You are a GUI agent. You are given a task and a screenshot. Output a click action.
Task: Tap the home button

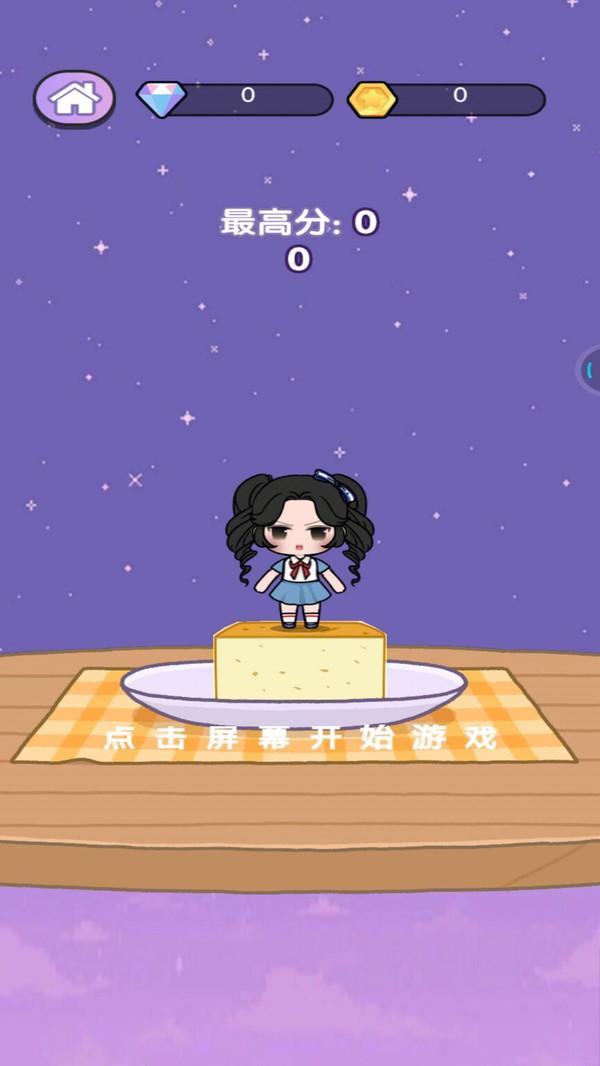(x=74, y=98)
